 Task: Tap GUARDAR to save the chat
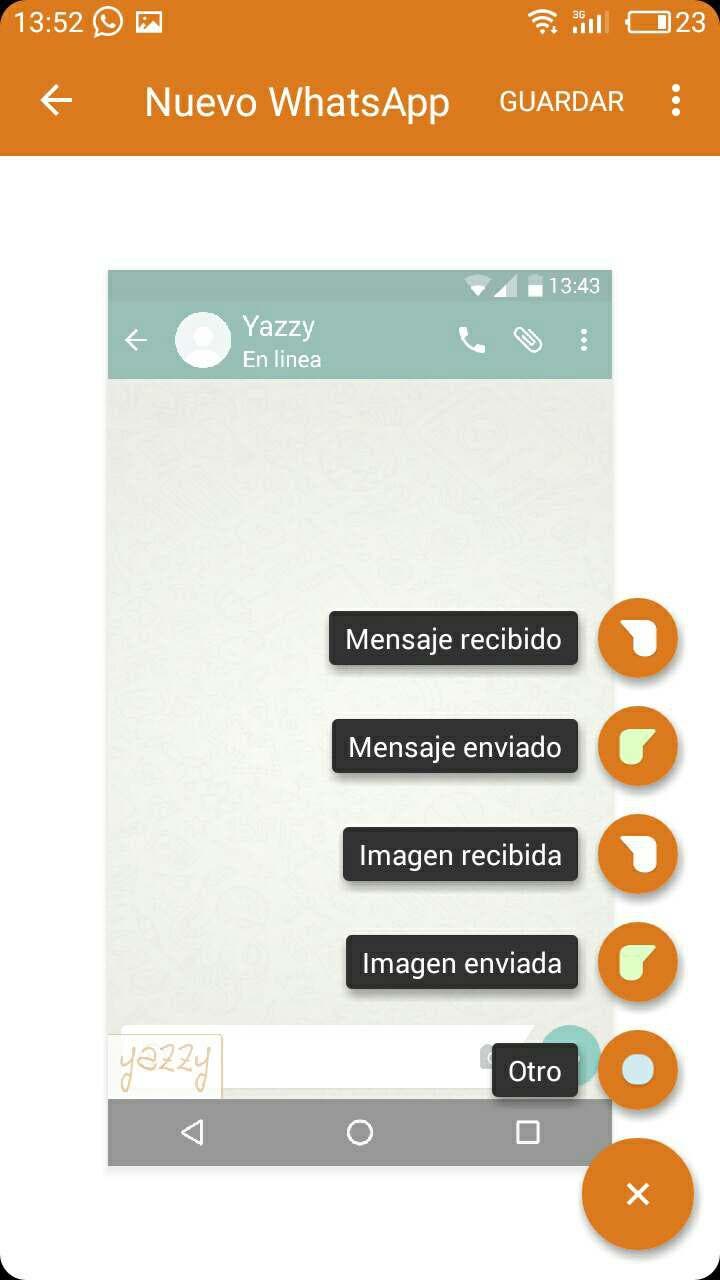pyautogui.click(x=561, y=101)
